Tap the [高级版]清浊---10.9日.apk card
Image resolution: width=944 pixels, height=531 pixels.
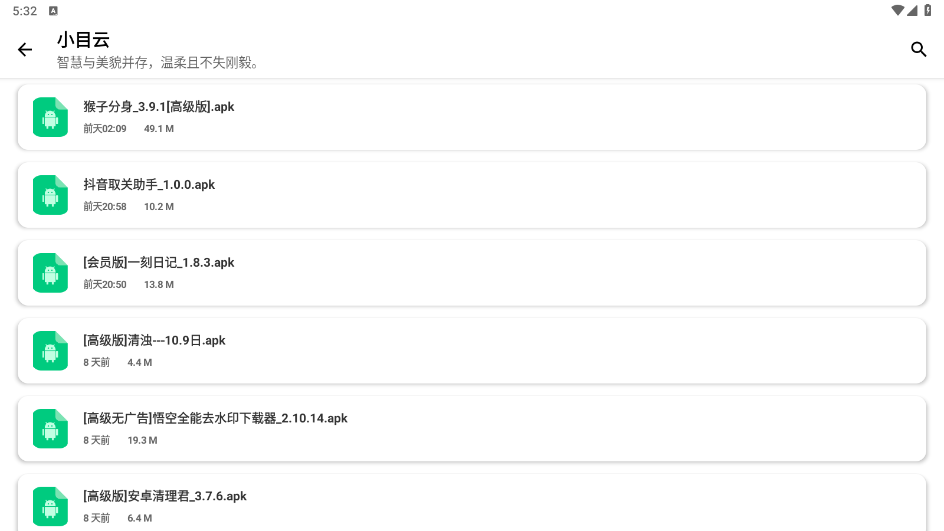click(x=471, y=351)
